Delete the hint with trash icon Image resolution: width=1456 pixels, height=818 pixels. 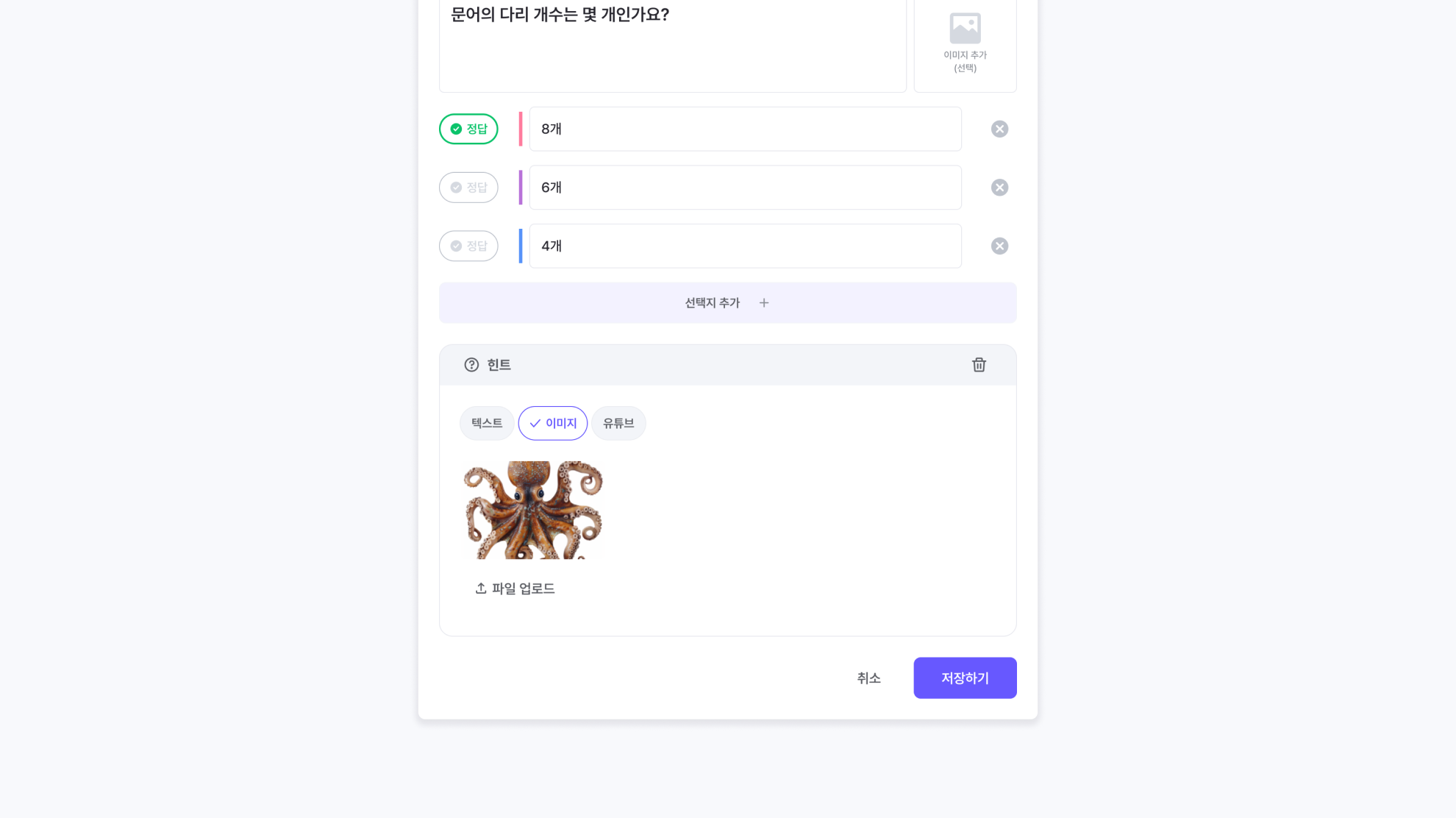979,365
